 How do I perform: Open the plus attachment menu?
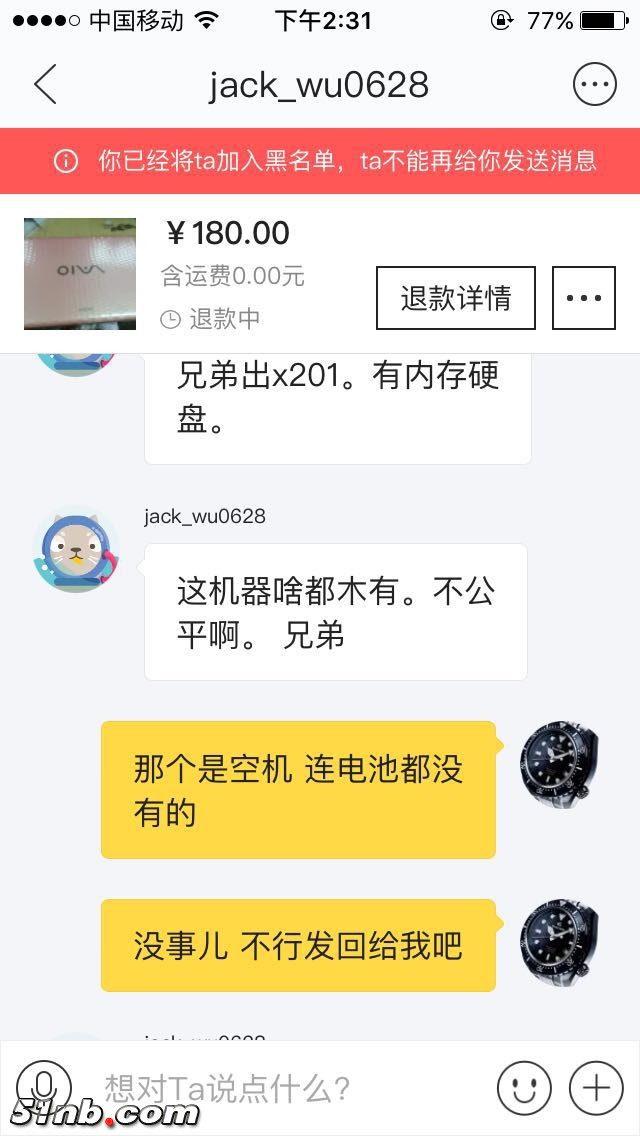(x=596, y=1087)
